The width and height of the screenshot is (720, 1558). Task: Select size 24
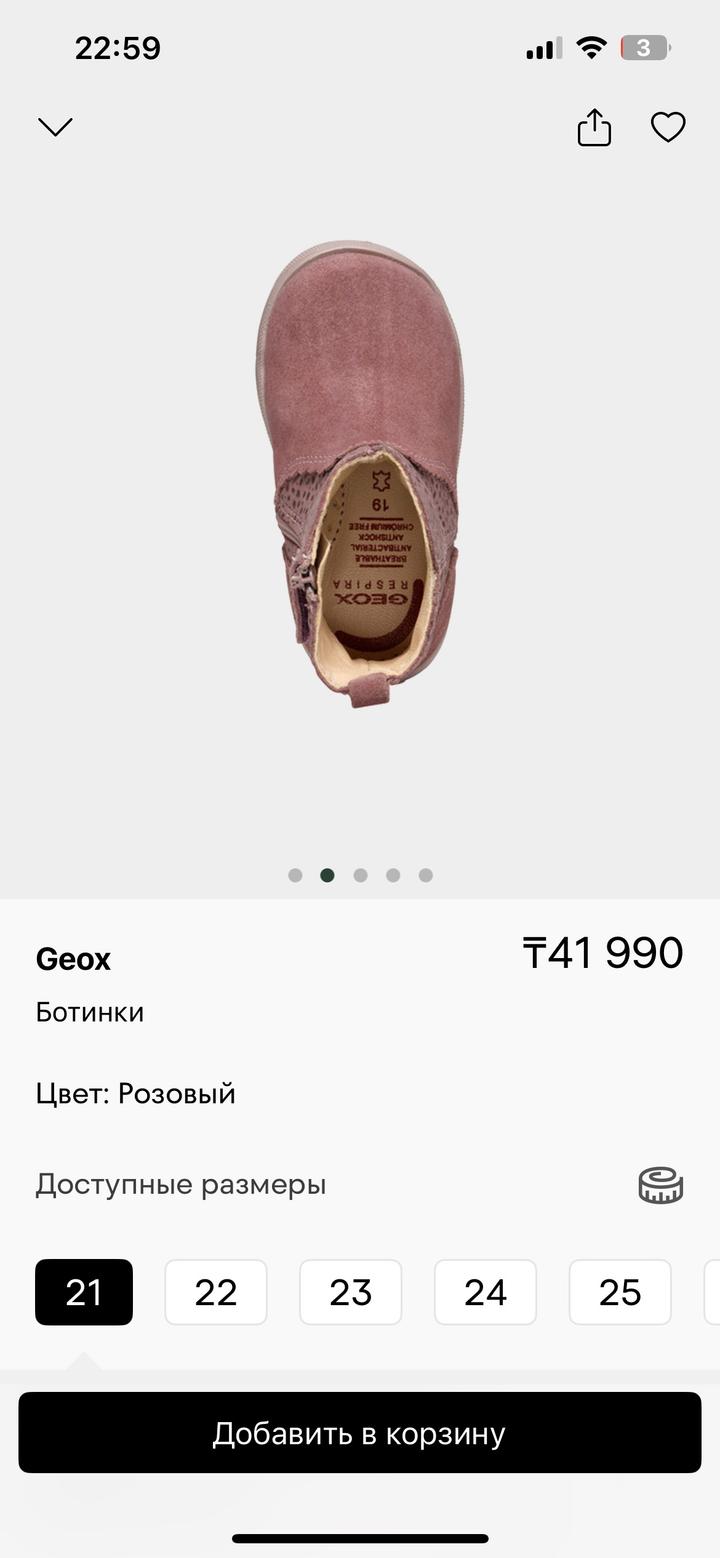(x=485, y=1292)
